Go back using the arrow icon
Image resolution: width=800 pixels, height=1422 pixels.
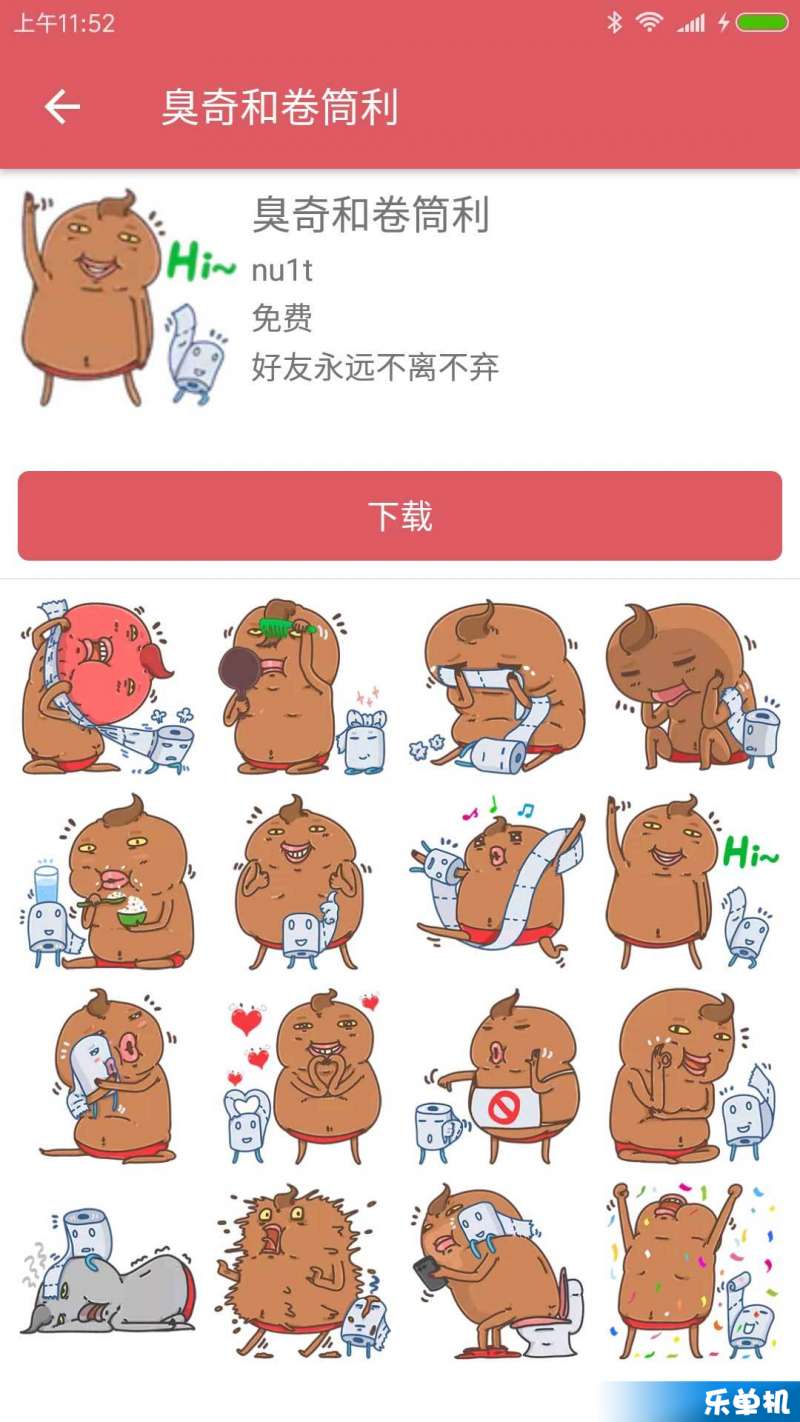(62, 107)
